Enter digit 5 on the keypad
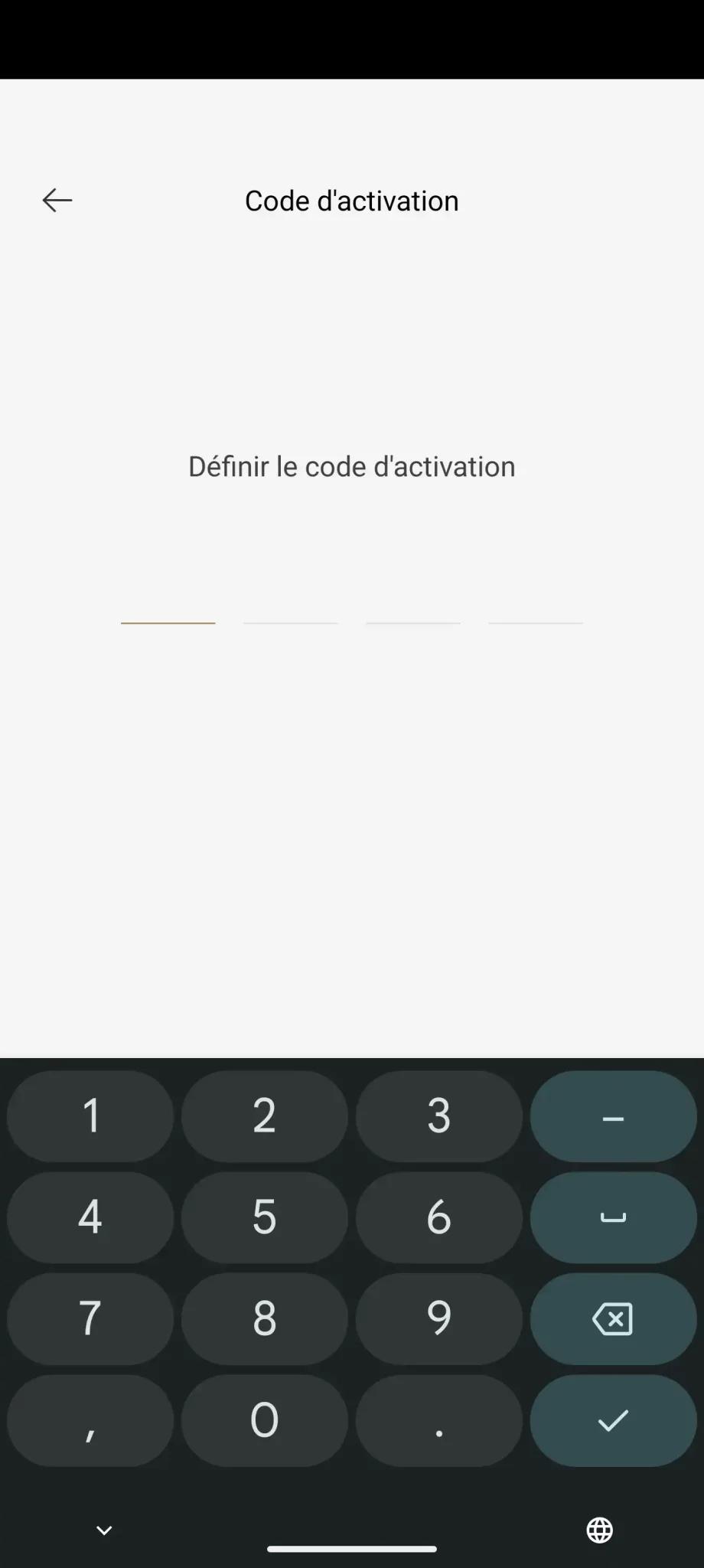The image size is (704, 1568). pyautogui.click(x=265, y=1217)
